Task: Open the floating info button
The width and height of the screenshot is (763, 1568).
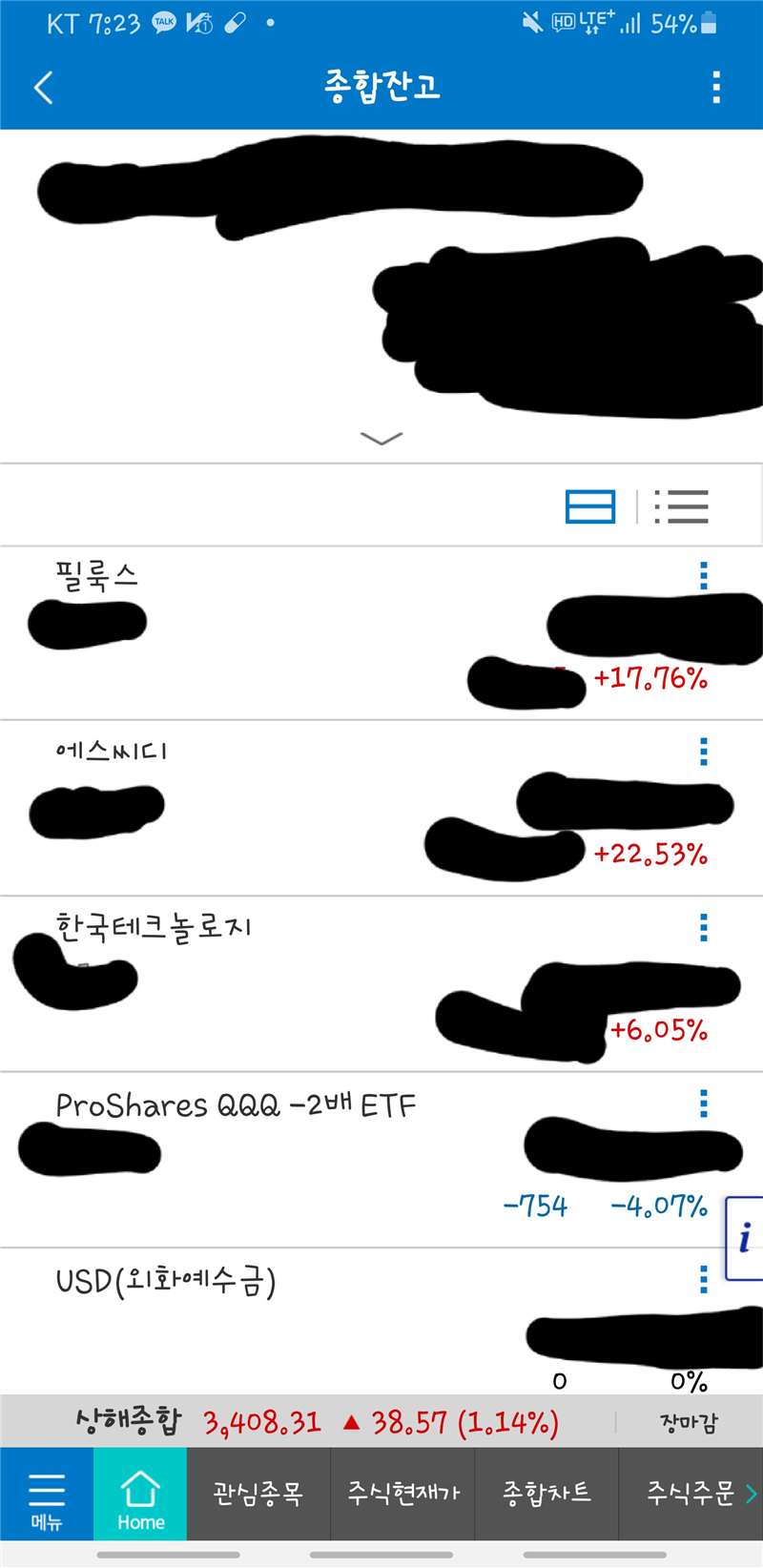Action: coord(744,1238)
